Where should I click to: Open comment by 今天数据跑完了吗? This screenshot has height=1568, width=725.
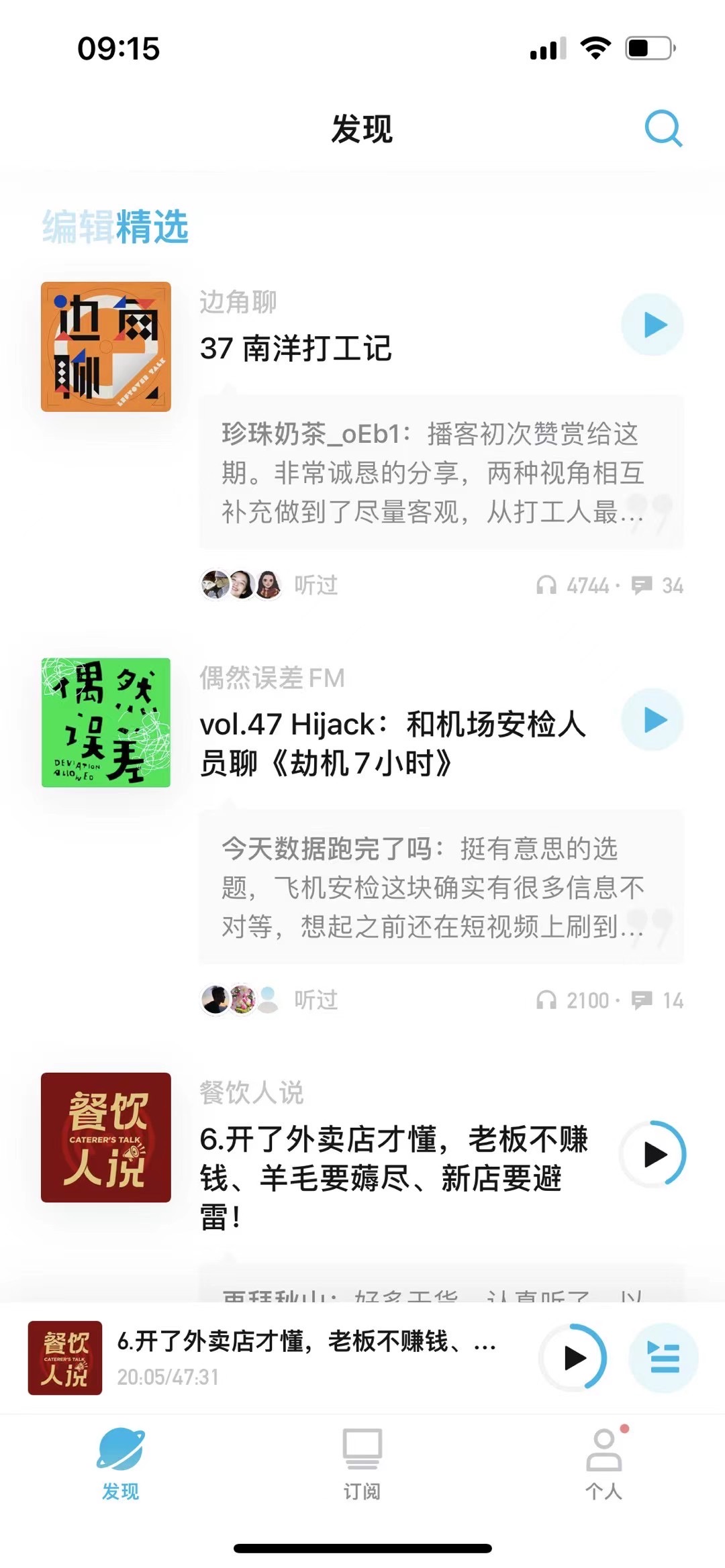pos(441,887)
